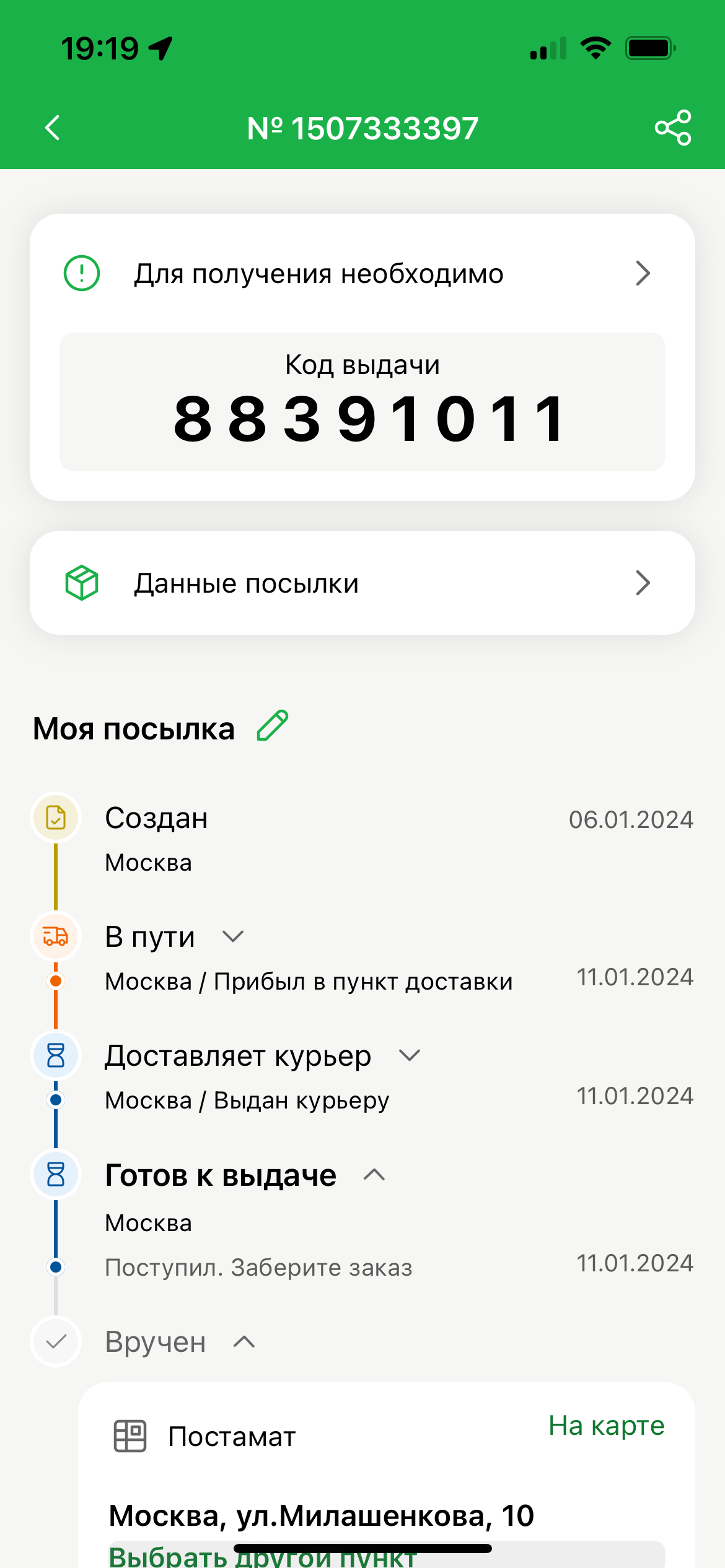Screen dimensions: 725x1568
Task: Share this order tracking info
Action: point(673,128)
